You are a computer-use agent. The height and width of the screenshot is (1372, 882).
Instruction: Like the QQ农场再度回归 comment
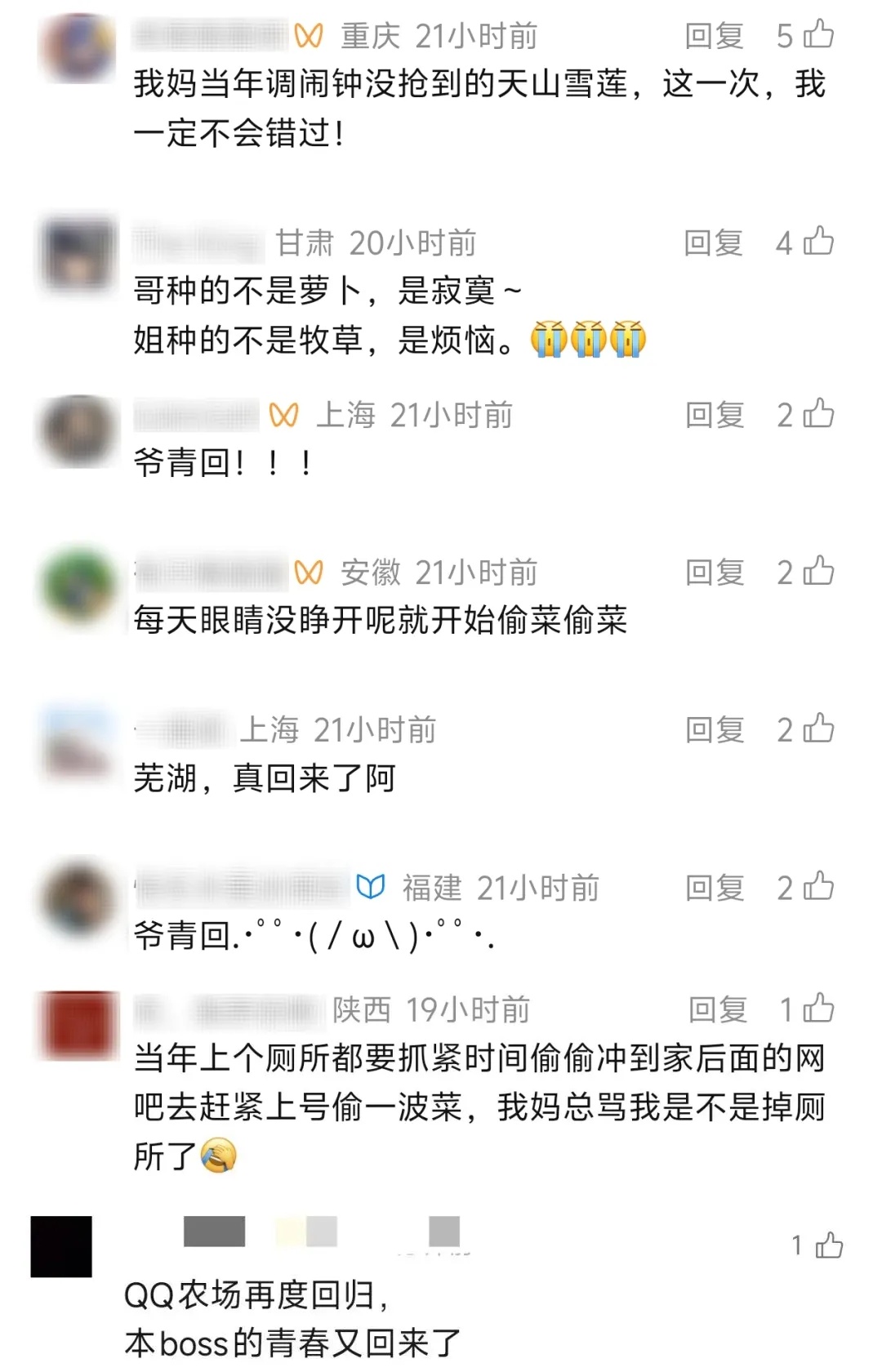(828, 1245)
